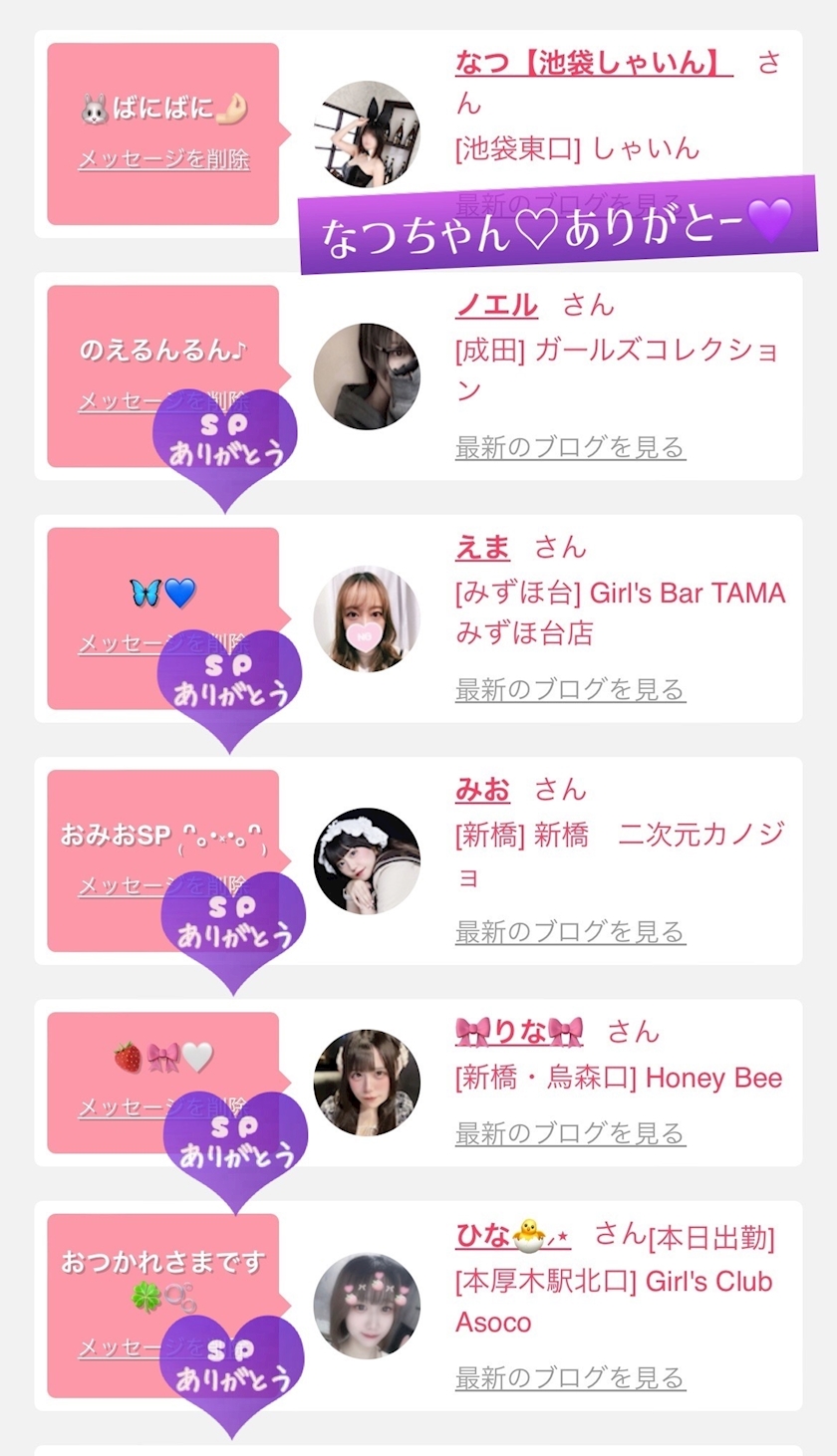Tap みお's maid-outfit profile photo

tap(367, 861)
